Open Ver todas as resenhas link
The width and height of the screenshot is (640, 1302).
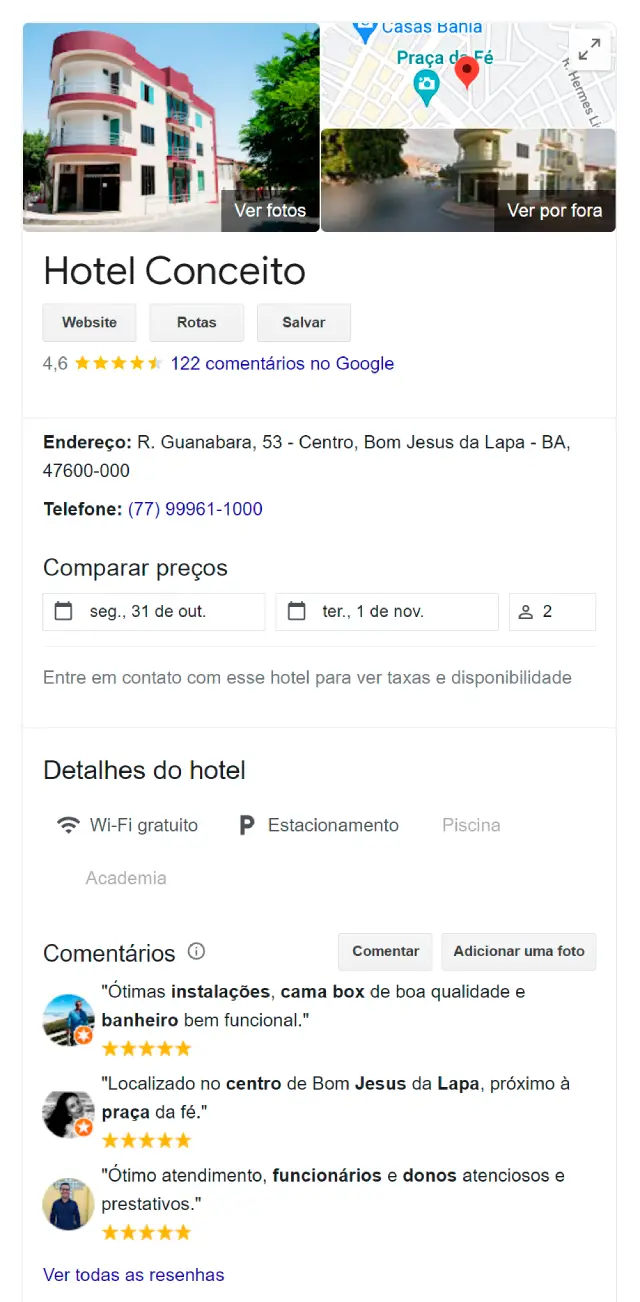(134, 1275)
